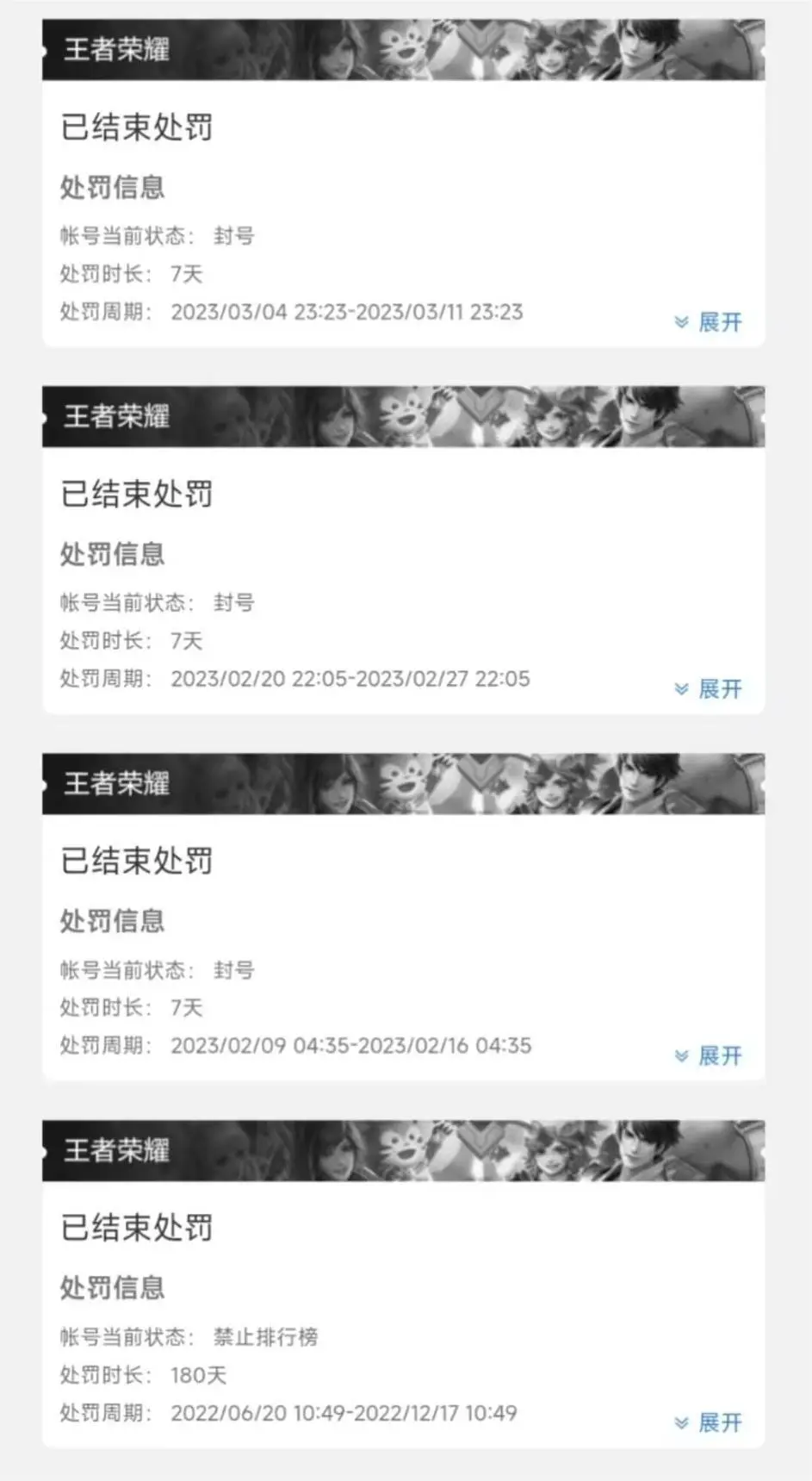Image resolution: width=812 pixels, height=1481 pixels.
Task: Expand the 2023/02/09 penalty record details
Action: 709,1056
